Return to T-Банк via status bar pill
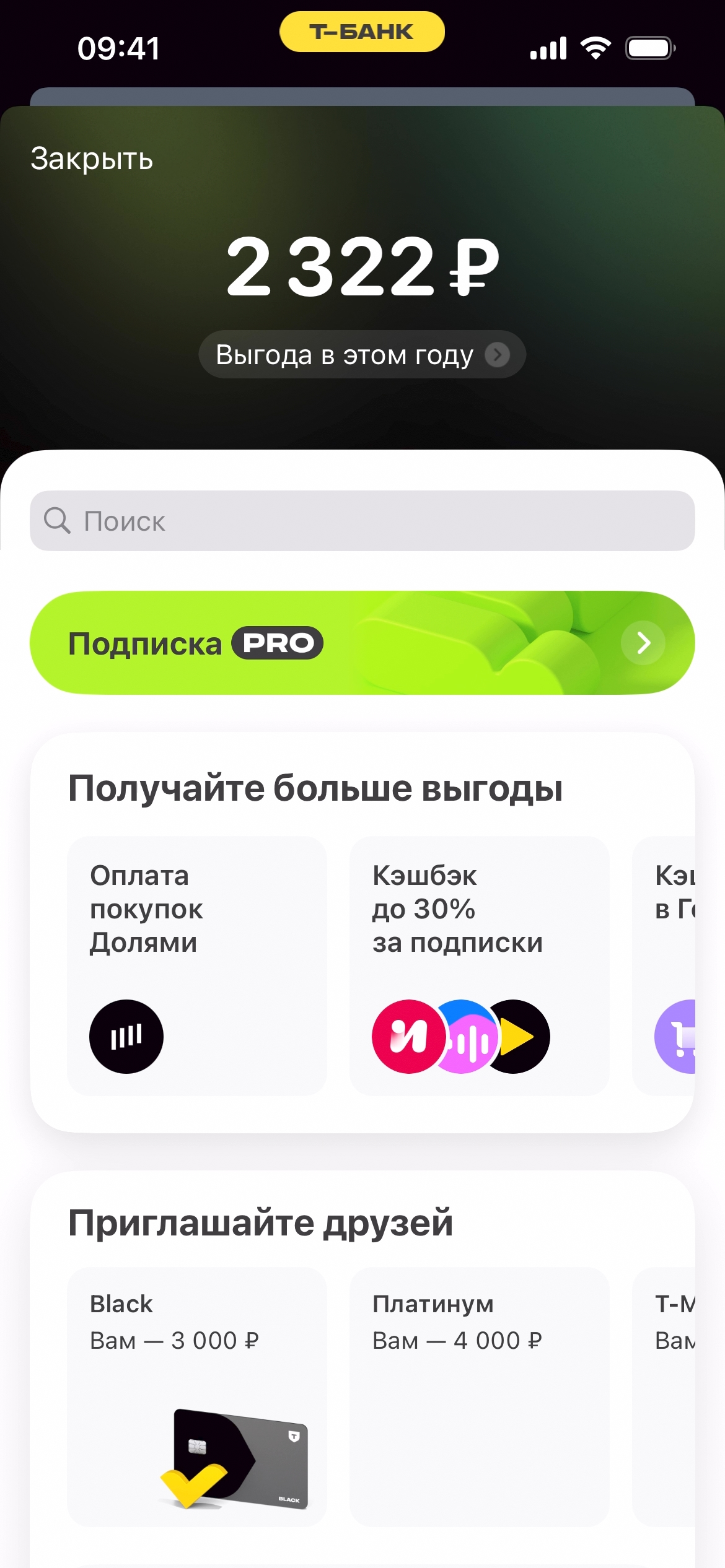 pos(362,32)
